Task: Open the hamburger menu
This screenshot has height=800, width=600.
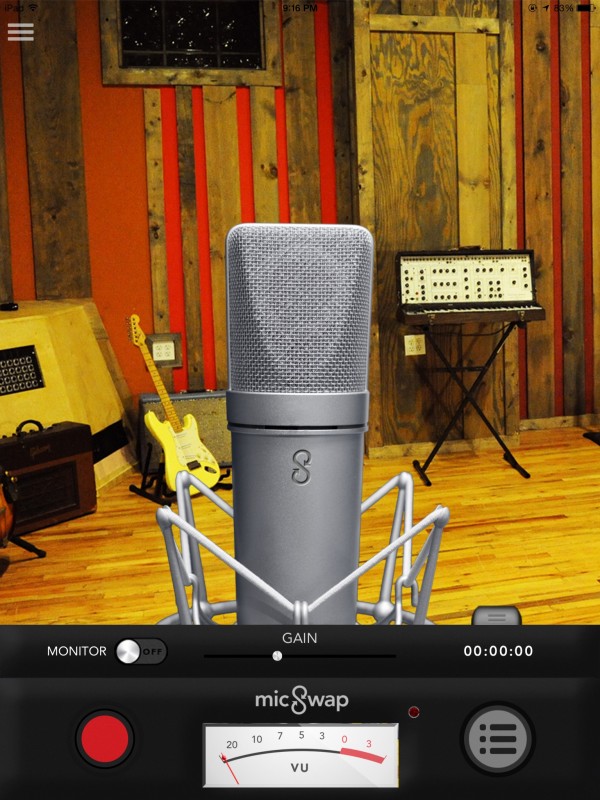Action: pos(20,31)
